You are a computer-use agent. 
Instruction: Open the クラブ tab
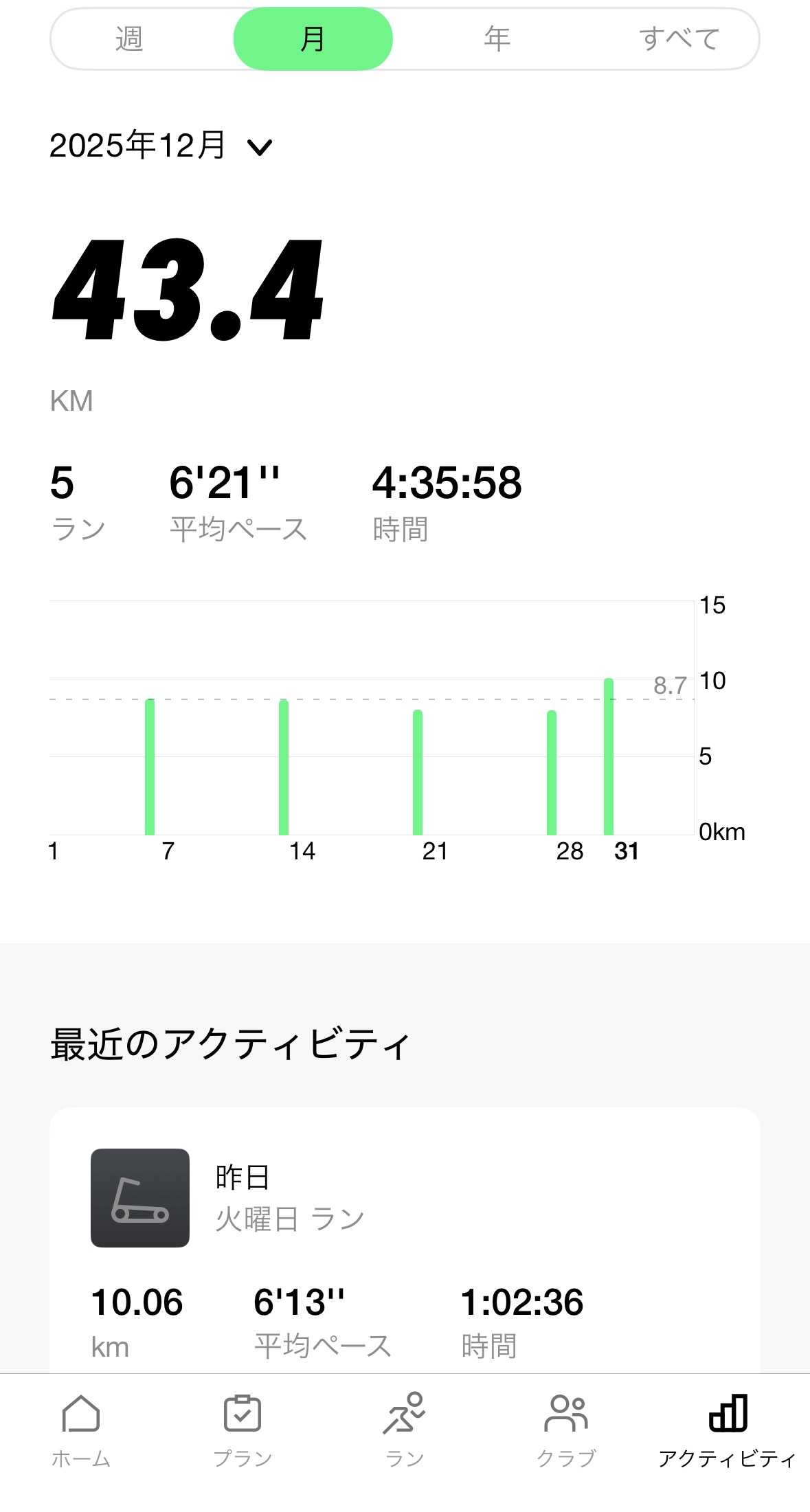pos(566,1430)
